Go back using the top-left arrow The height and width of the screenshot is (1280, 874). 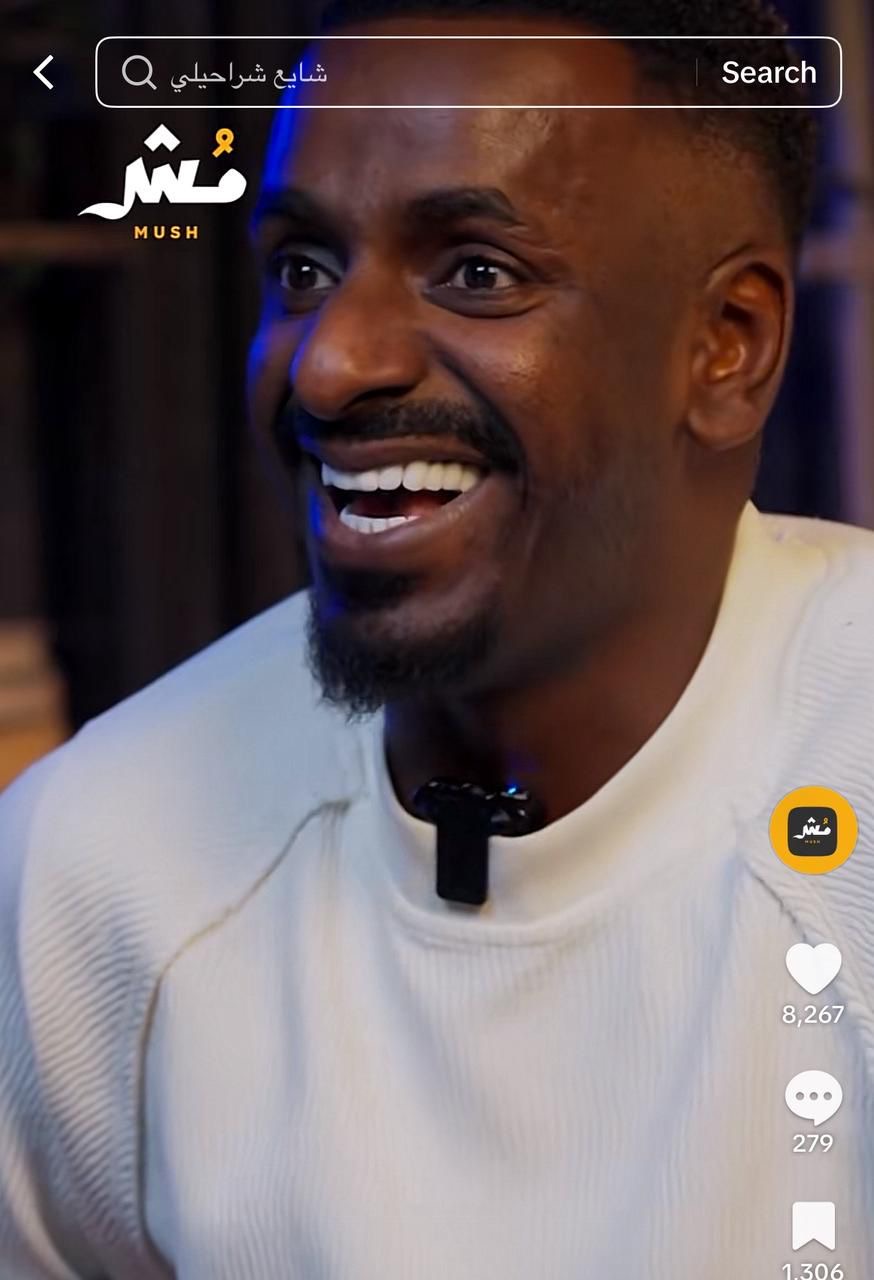(44, 72)
